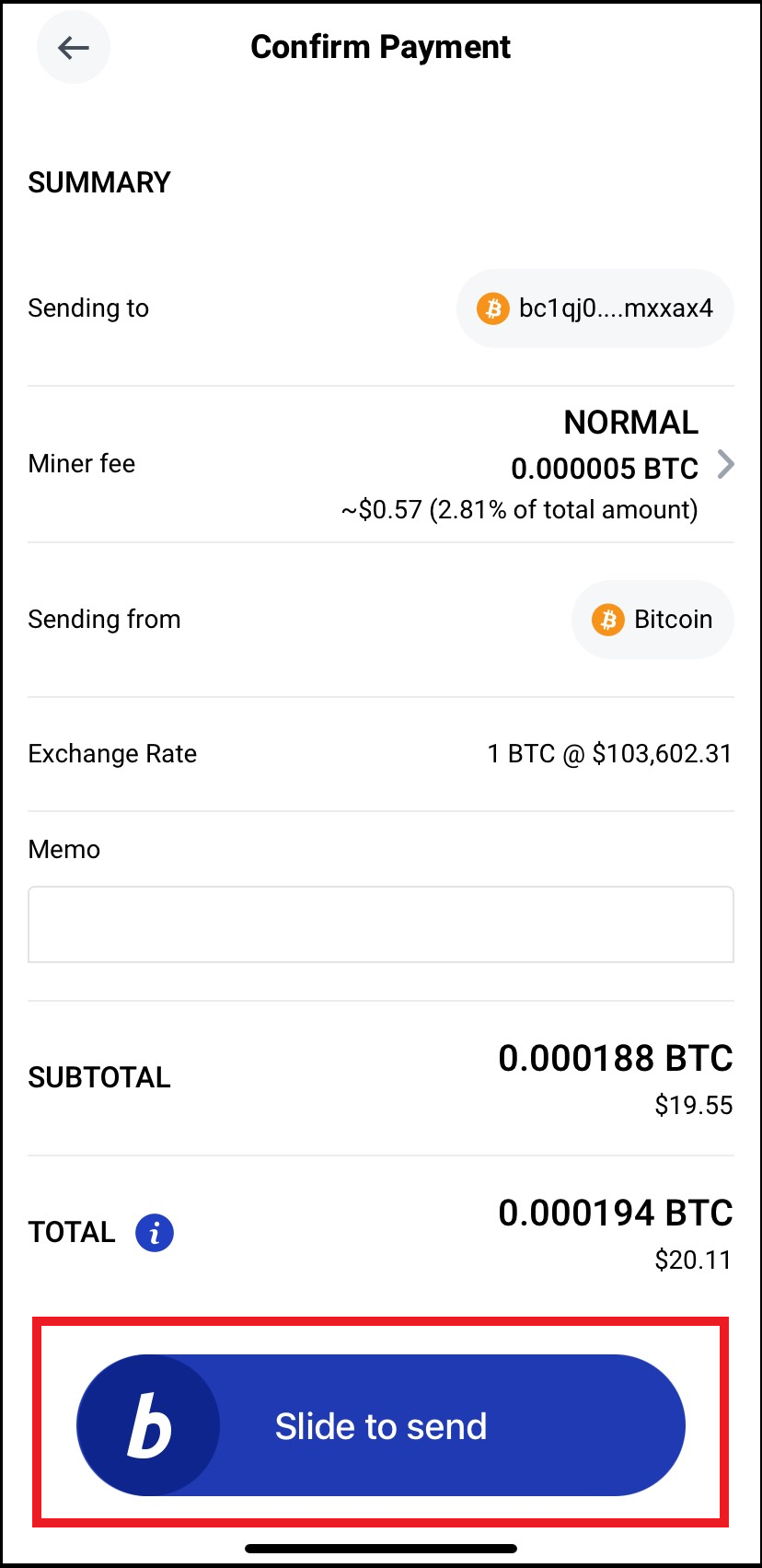Click the Bitcoin logo in the Sending from chip

click(x=607, y=620)
